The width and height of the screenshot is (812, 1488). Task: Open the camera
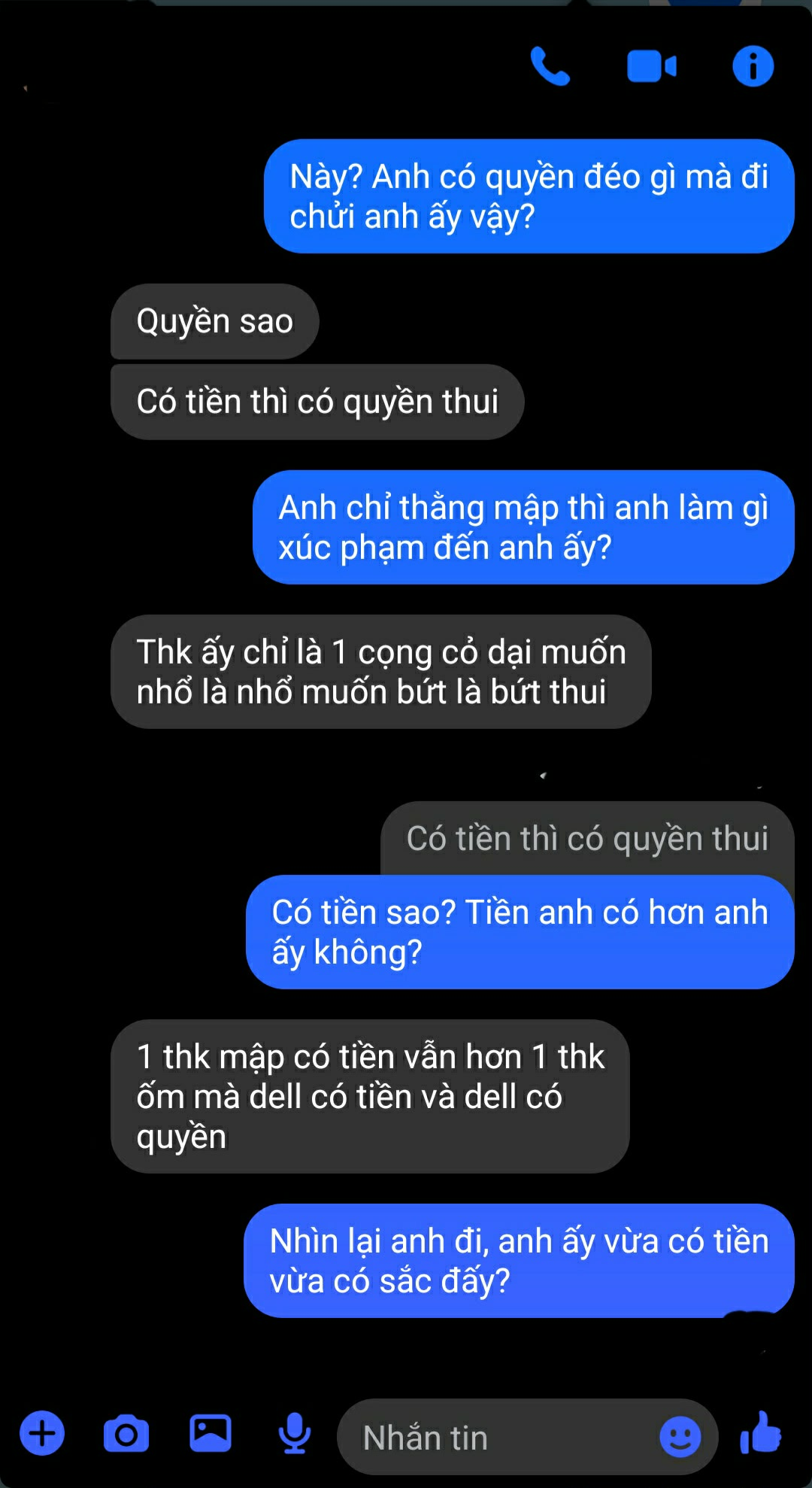pyautogui.click(x=126, y=1434)
